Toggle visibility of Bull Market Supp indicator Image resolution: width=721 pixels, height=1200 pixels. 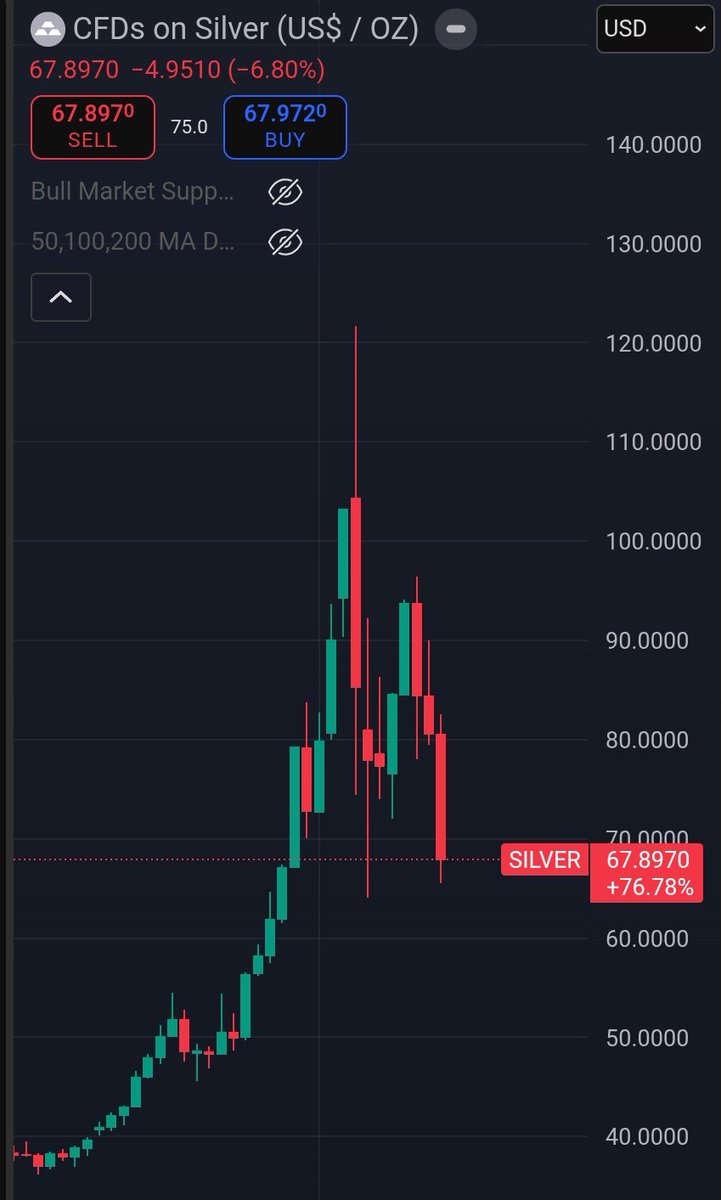pyautogui.click(x=286, y=191)
